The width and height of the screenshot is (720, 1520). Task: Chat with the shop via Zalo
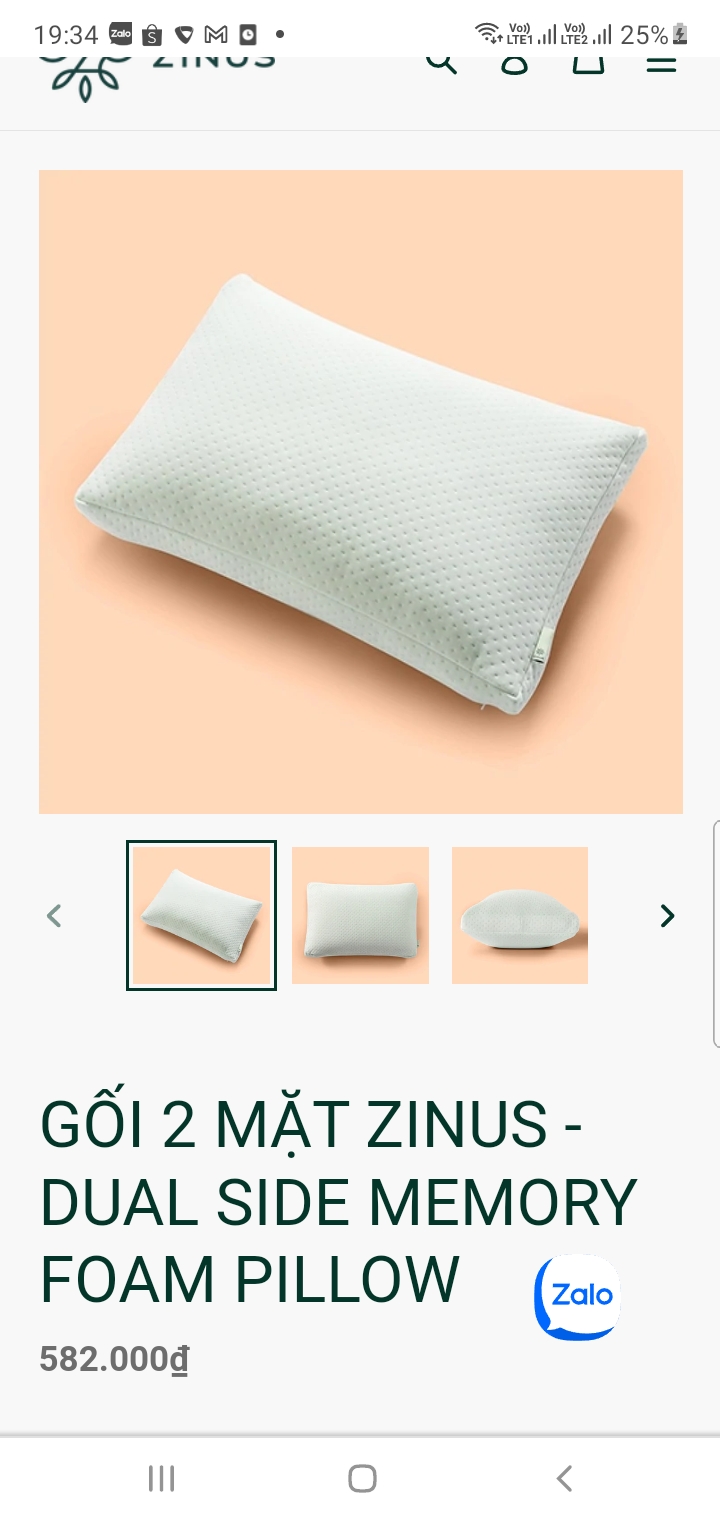click(x=577, y=1297)
